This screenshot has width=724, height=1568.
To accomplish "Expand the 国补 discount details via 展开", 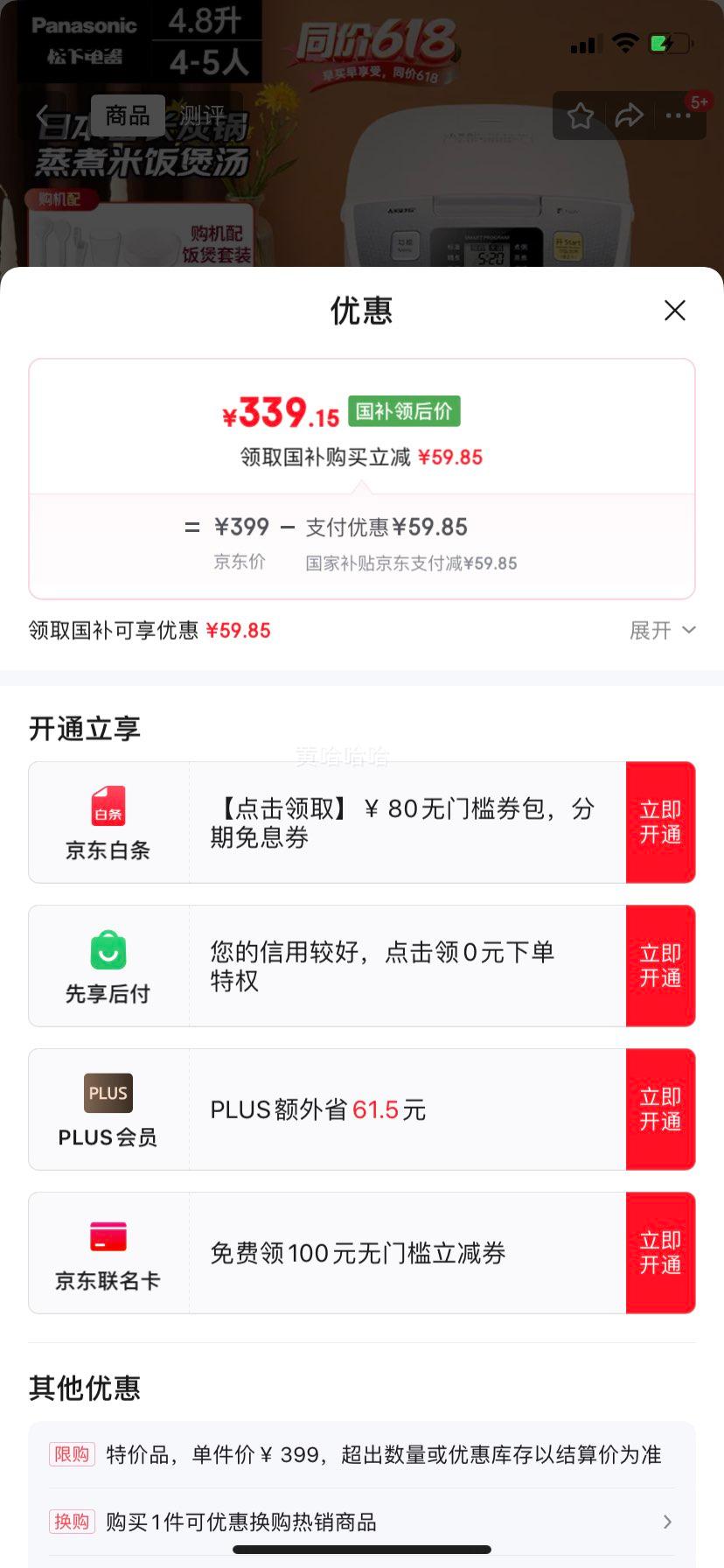I will pos(662,630).
